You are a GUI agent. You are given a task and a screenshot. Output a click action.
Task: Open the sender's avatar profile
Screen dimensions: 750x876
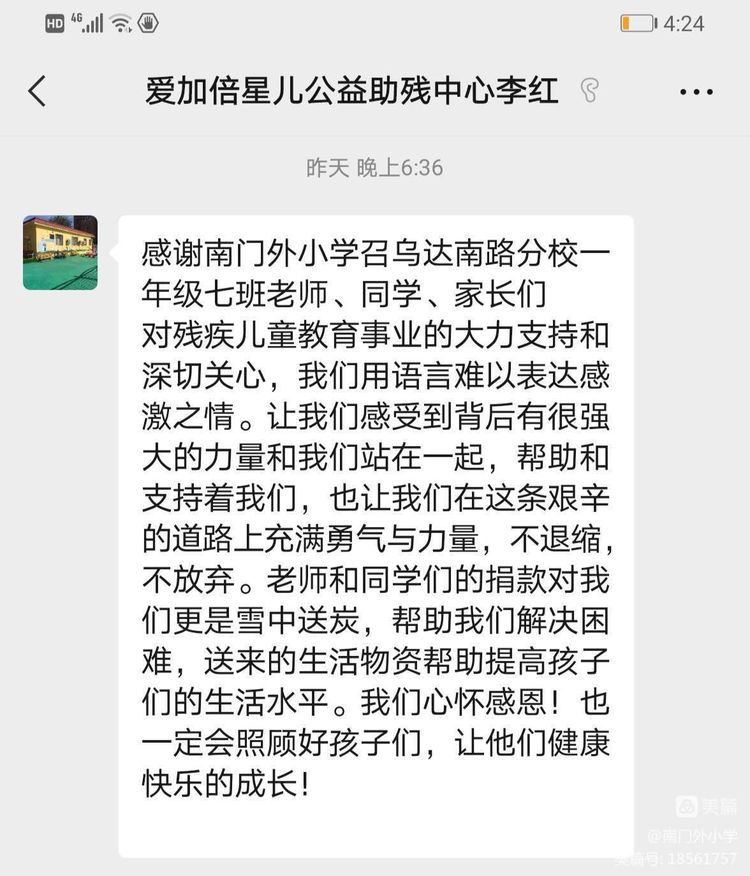tap(60, 252)
